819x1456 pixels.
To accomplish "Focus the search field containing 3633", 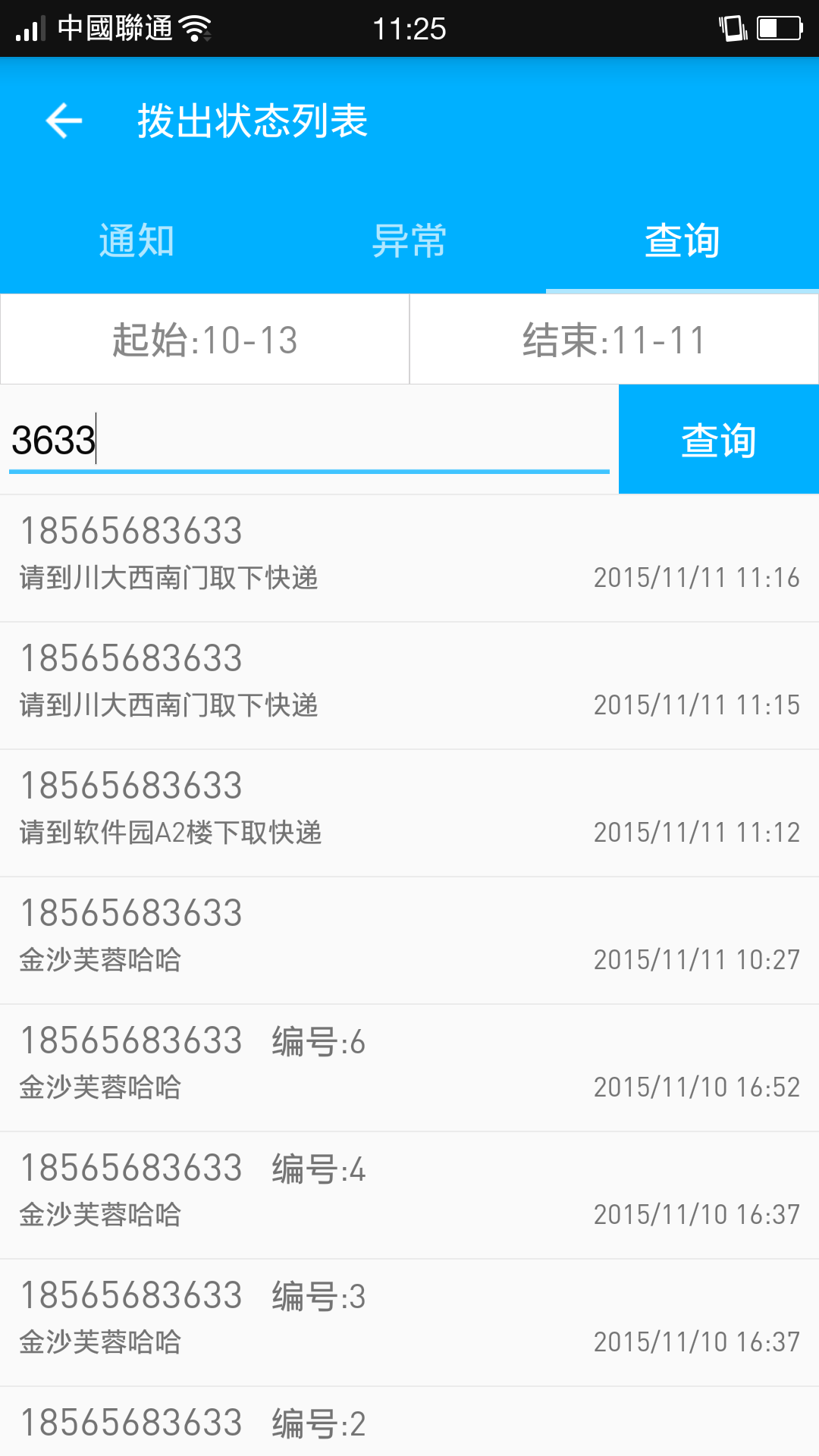I will pos(309,441).
